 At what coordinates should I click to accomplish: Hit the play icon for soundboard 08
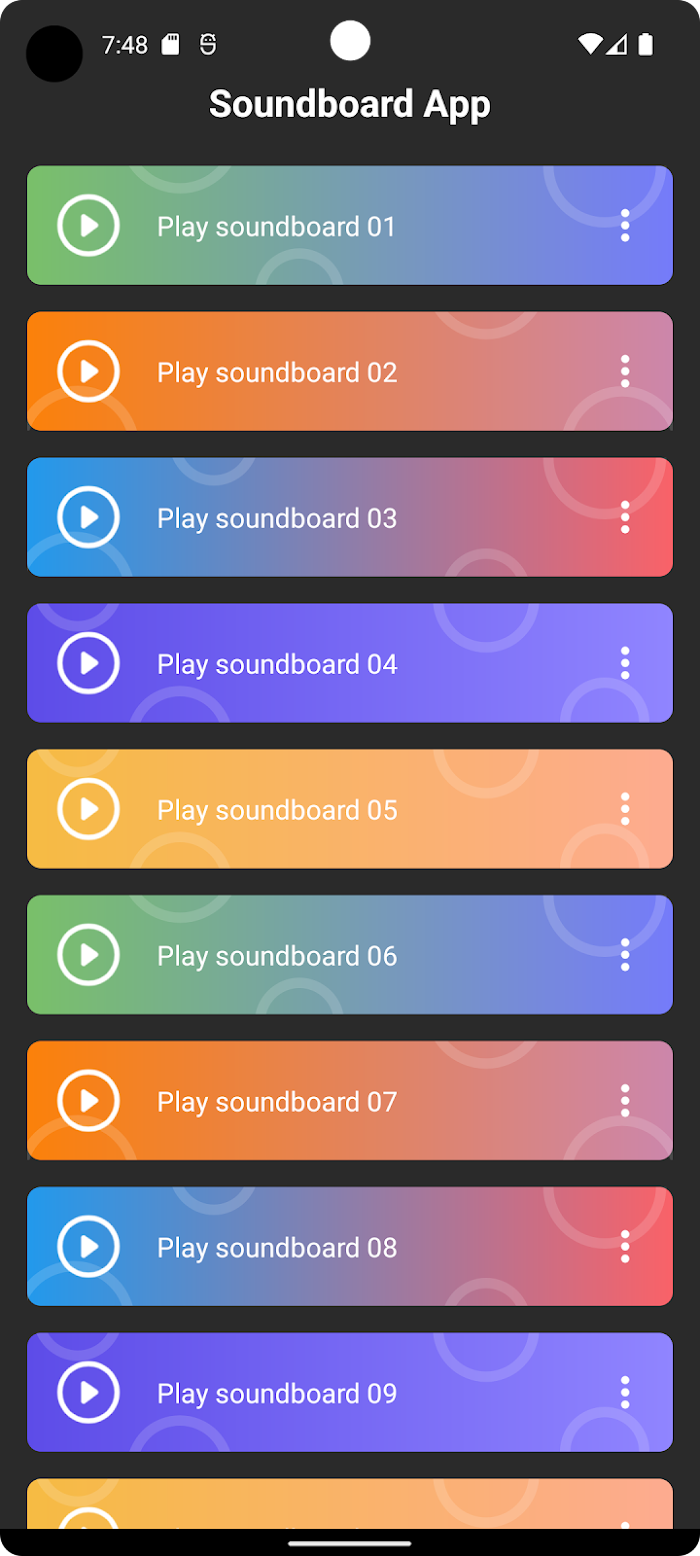tap(89, 1247)
